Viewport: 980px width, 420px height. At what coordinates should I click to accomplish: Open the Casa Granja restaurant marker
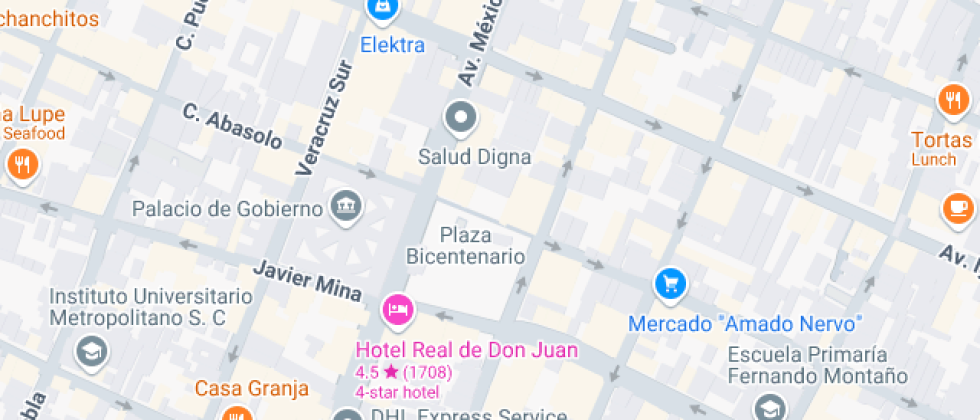pos(236,412)
